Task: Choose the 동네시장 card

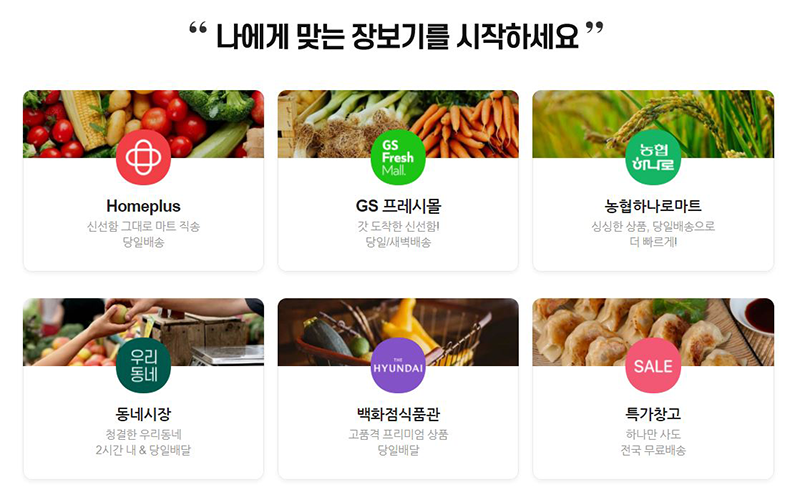Action: (143, 413)
